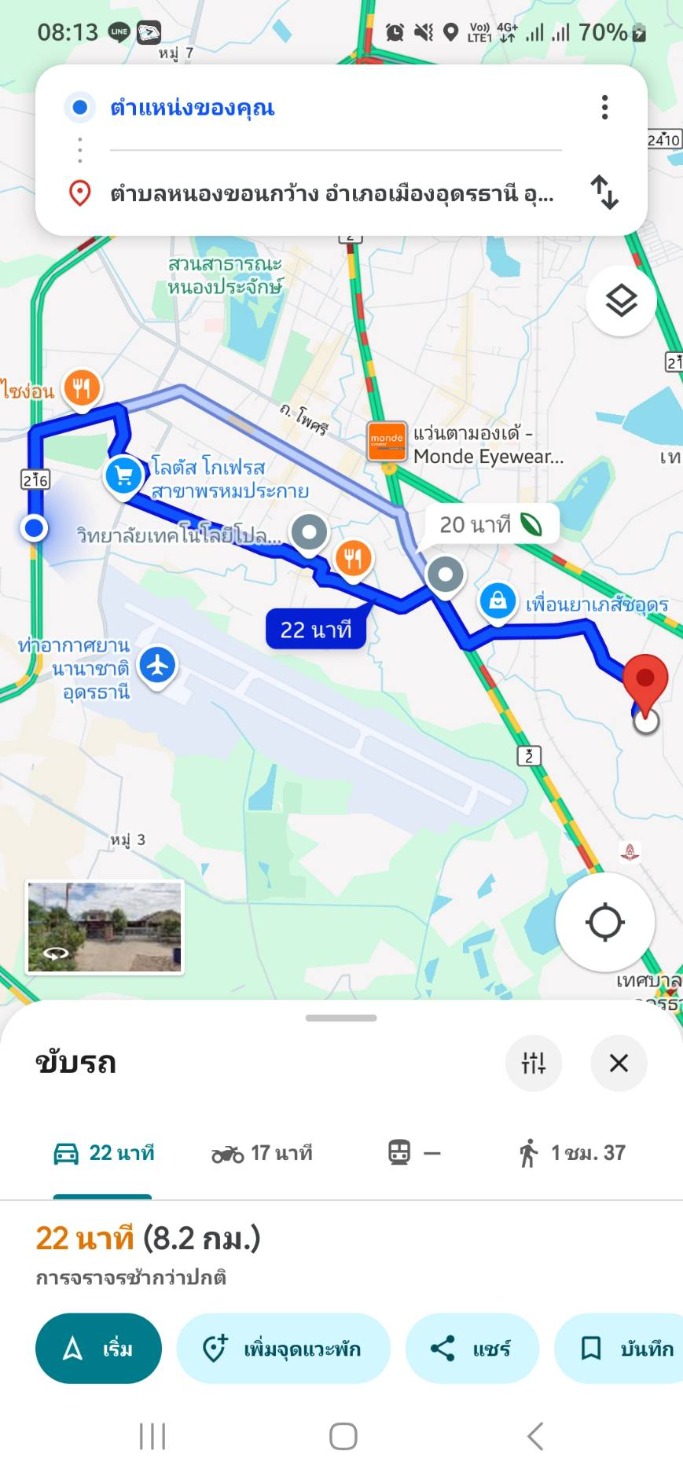Open the Street View thumbnail

[x=105, y=927]
